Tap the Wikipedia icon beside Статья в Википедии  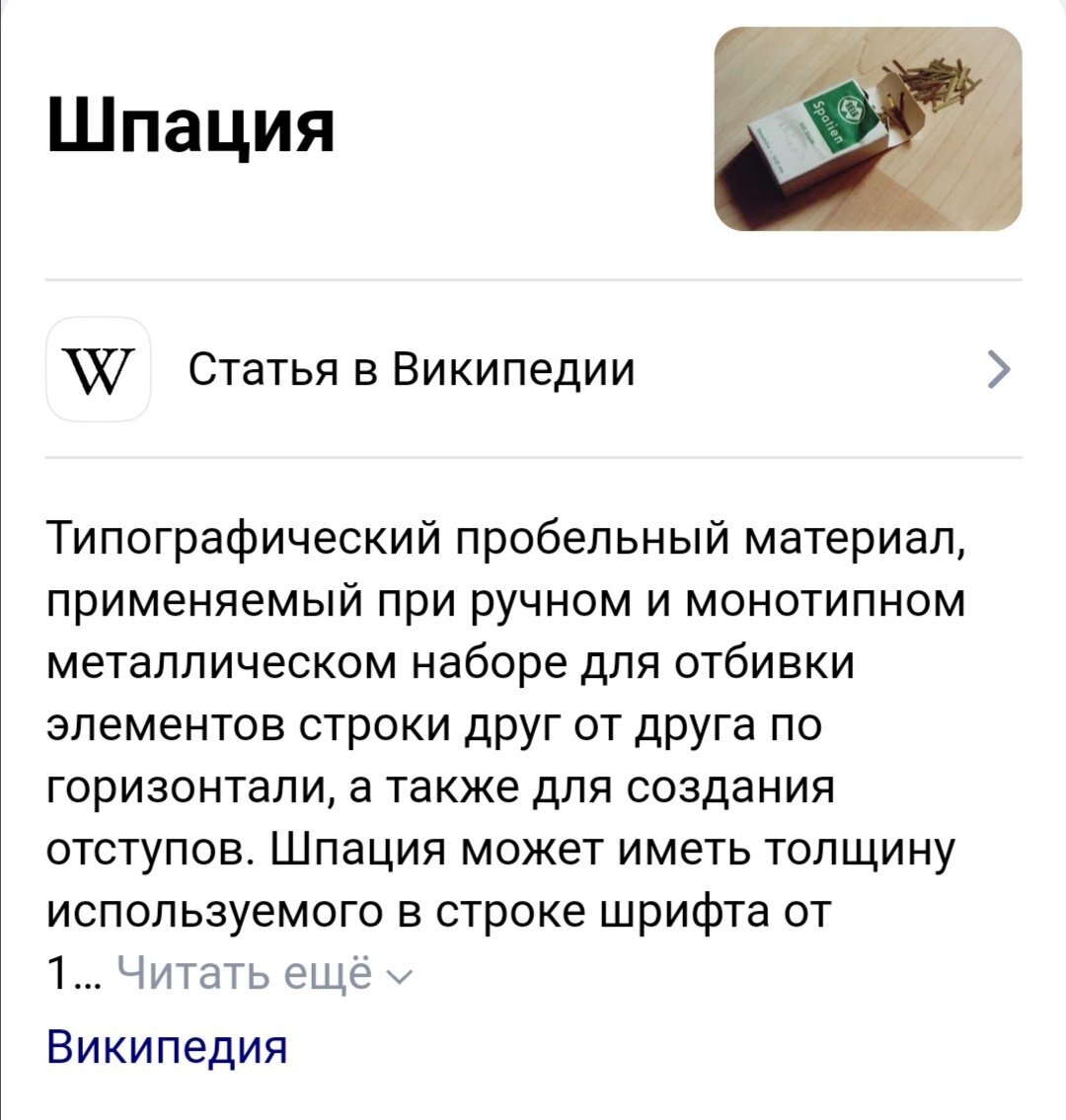99,370
